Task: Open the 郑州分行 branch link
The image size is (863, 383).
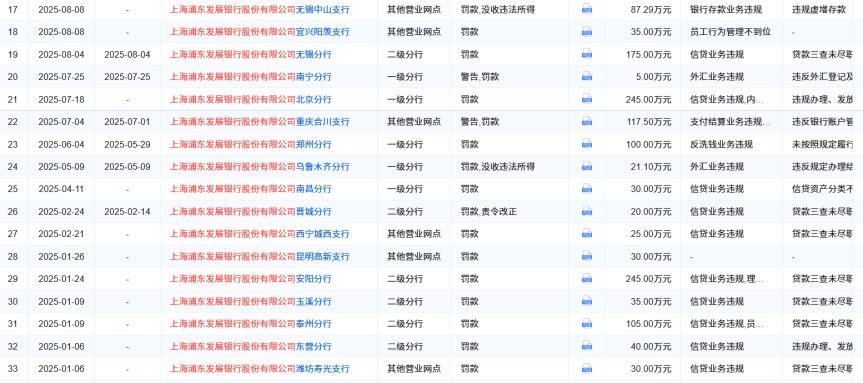Action: click(314, 144)
